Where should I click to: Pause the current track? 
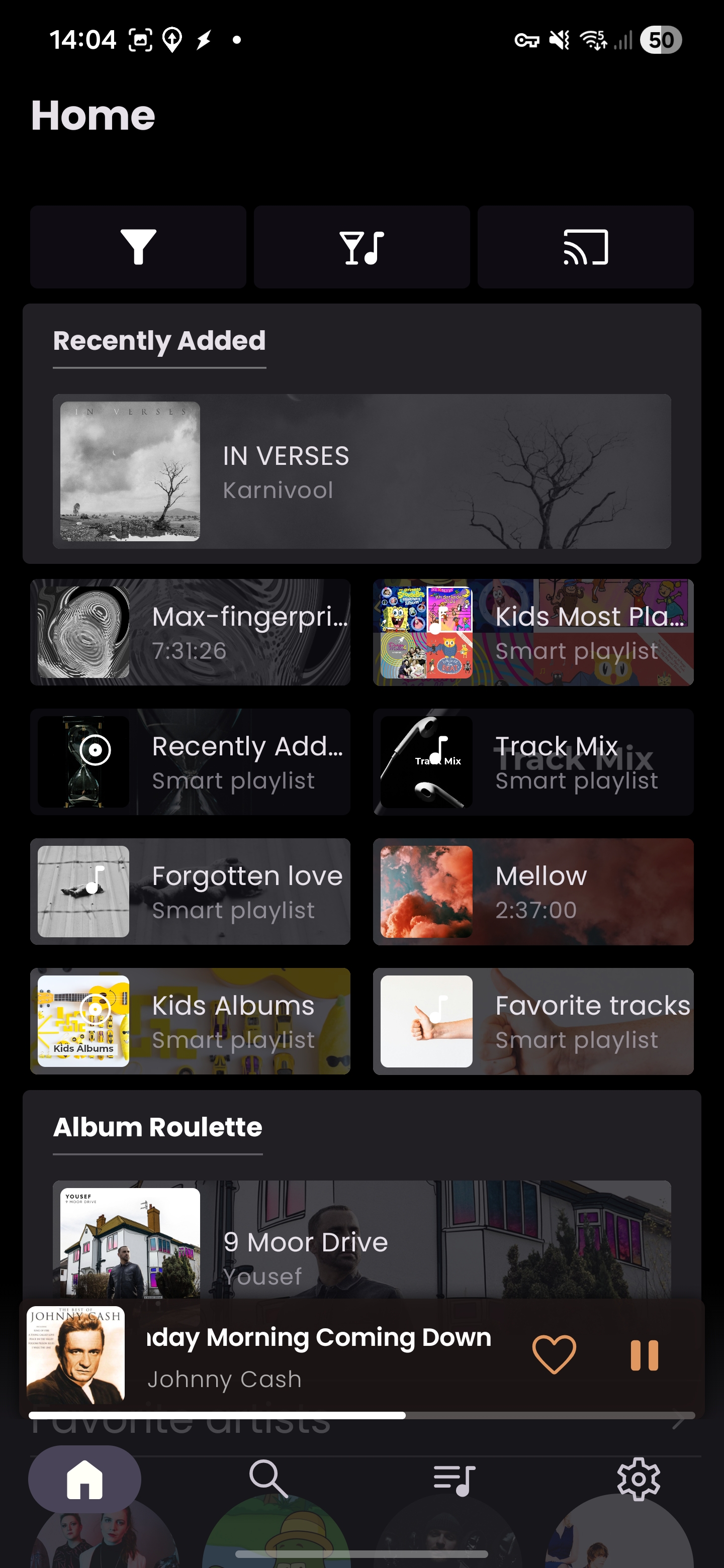(x=644, y=1355)
